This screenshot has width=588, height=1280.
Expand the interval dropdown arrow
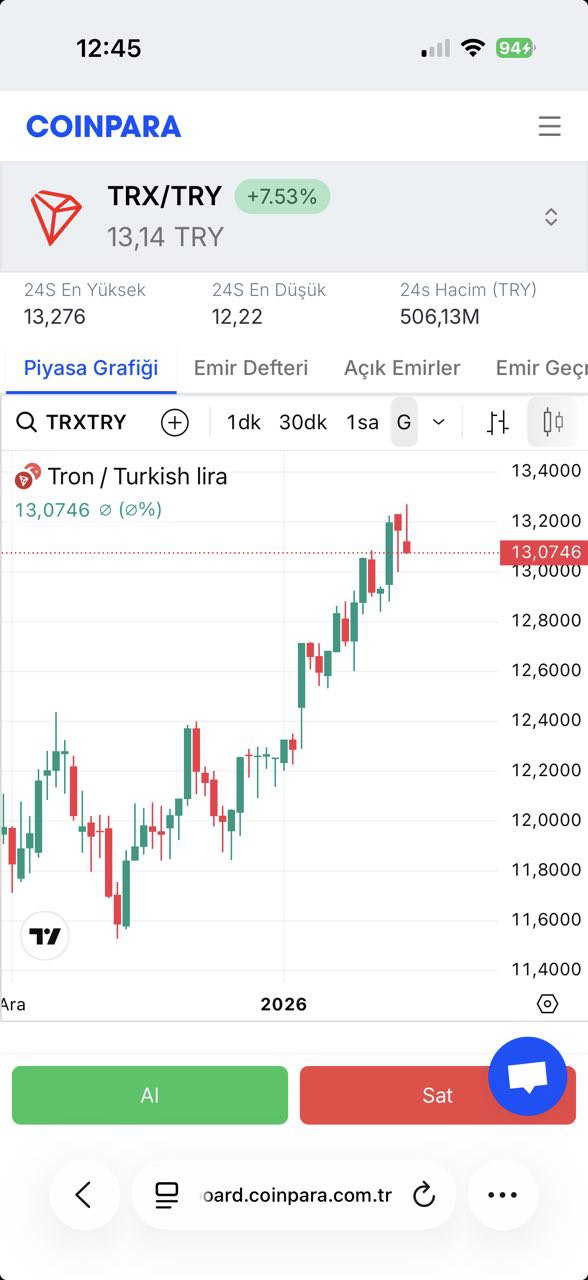438,422
